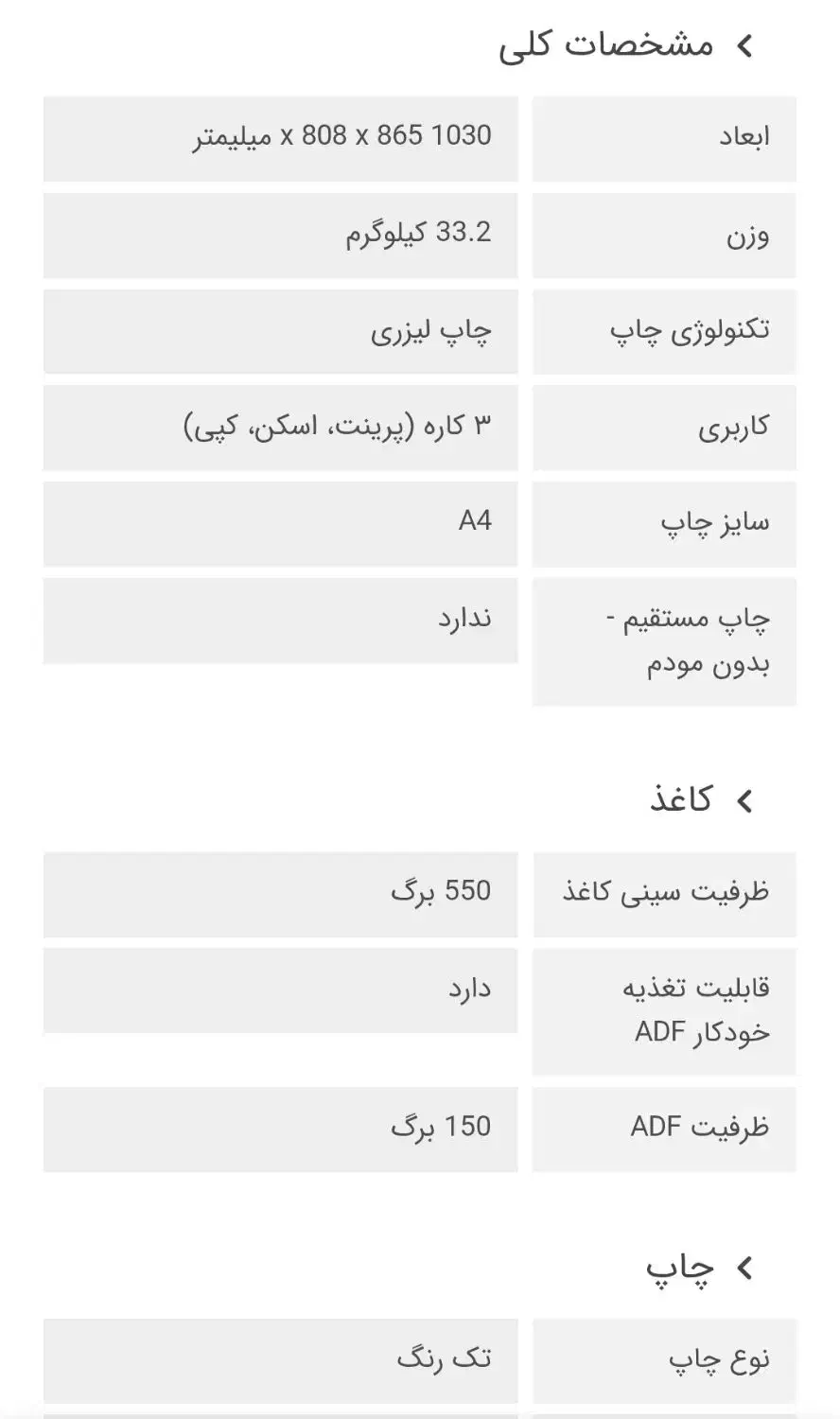Screen dimensions: 840x1419
Task: Click the arrow icon beside «کاغذ»
Action: 746,799
